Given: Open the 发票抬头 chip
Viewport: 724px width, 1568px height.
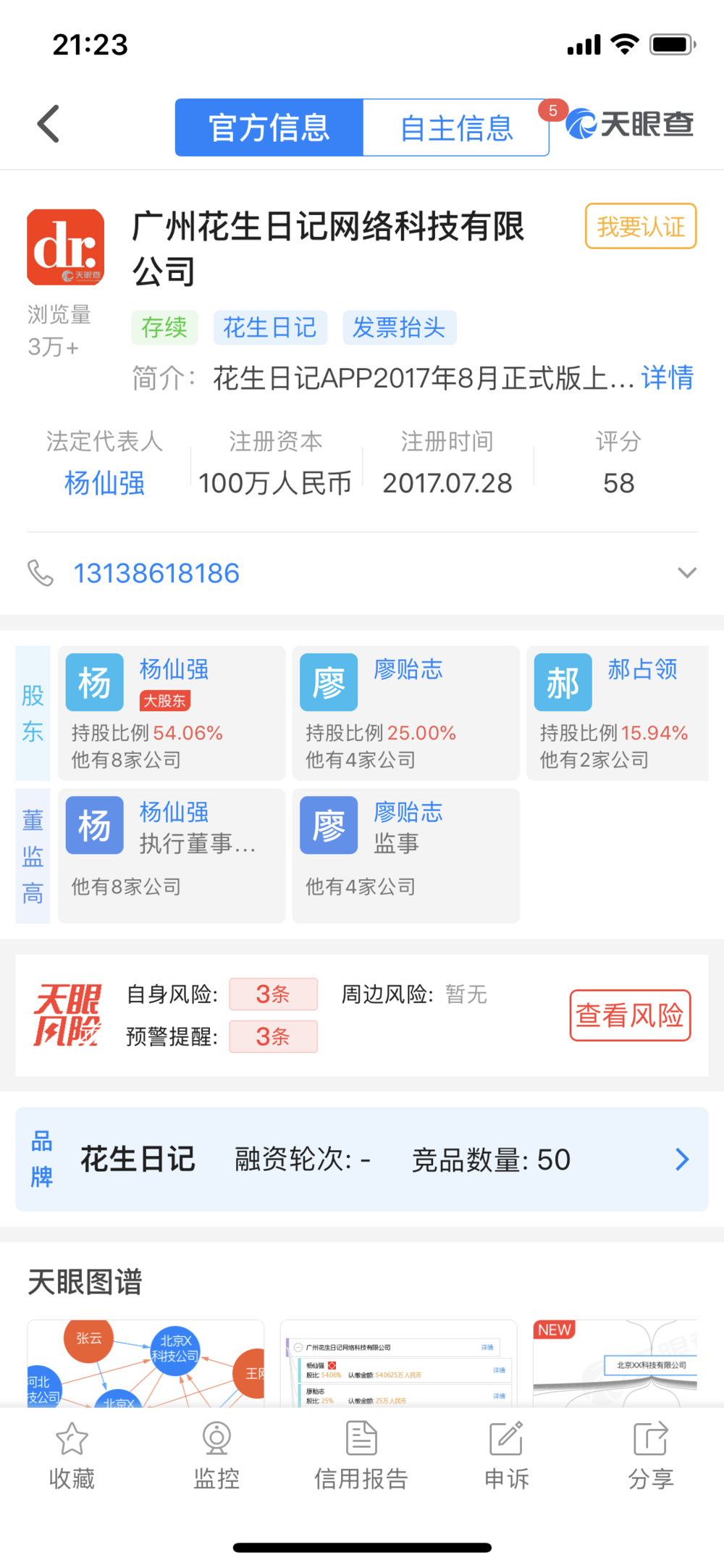Looking at the screenshot, I should coord(399,328).
